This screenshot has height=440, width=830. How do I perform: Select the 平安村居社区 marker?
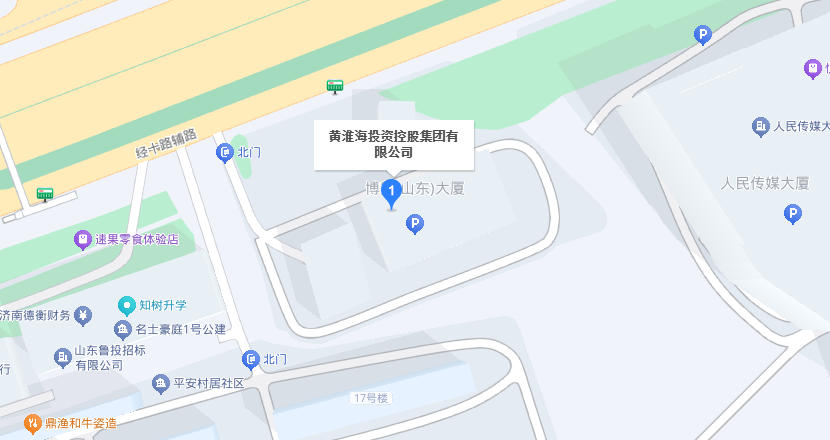tap(160, 384)
